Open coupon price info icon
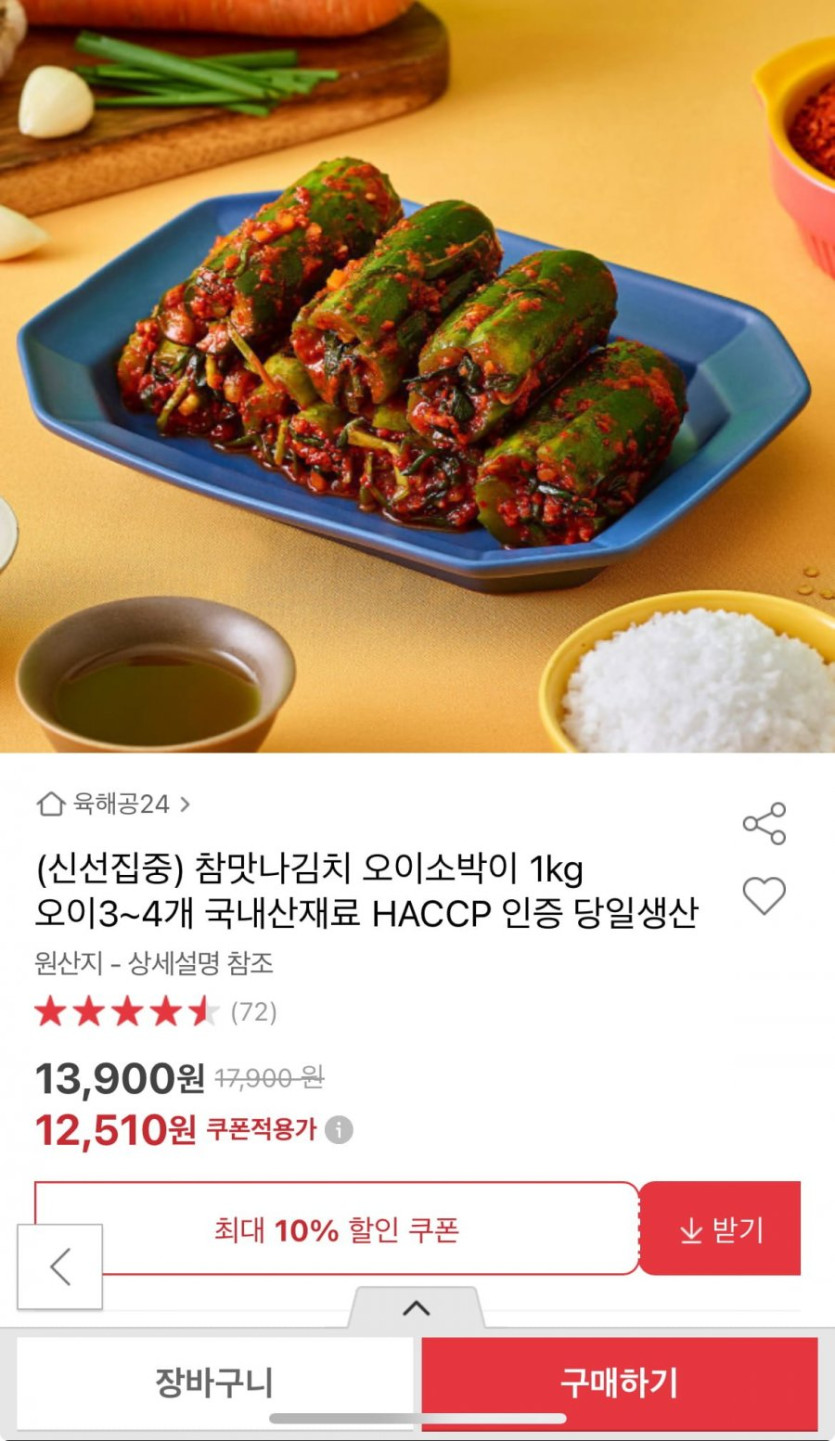The image size is (835, 1441). tap(339, 1130)
